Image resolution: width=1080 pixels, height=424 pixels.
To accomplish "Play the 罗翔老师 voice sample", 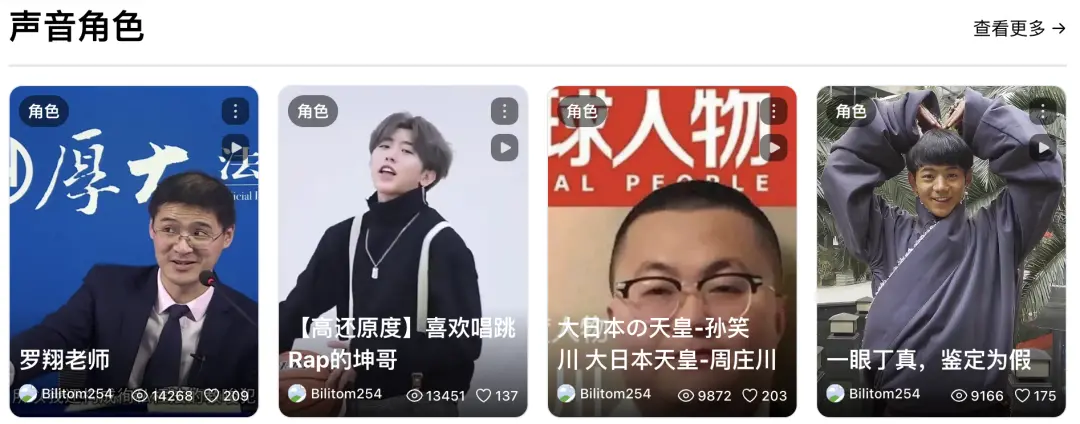I will point(235,148).
